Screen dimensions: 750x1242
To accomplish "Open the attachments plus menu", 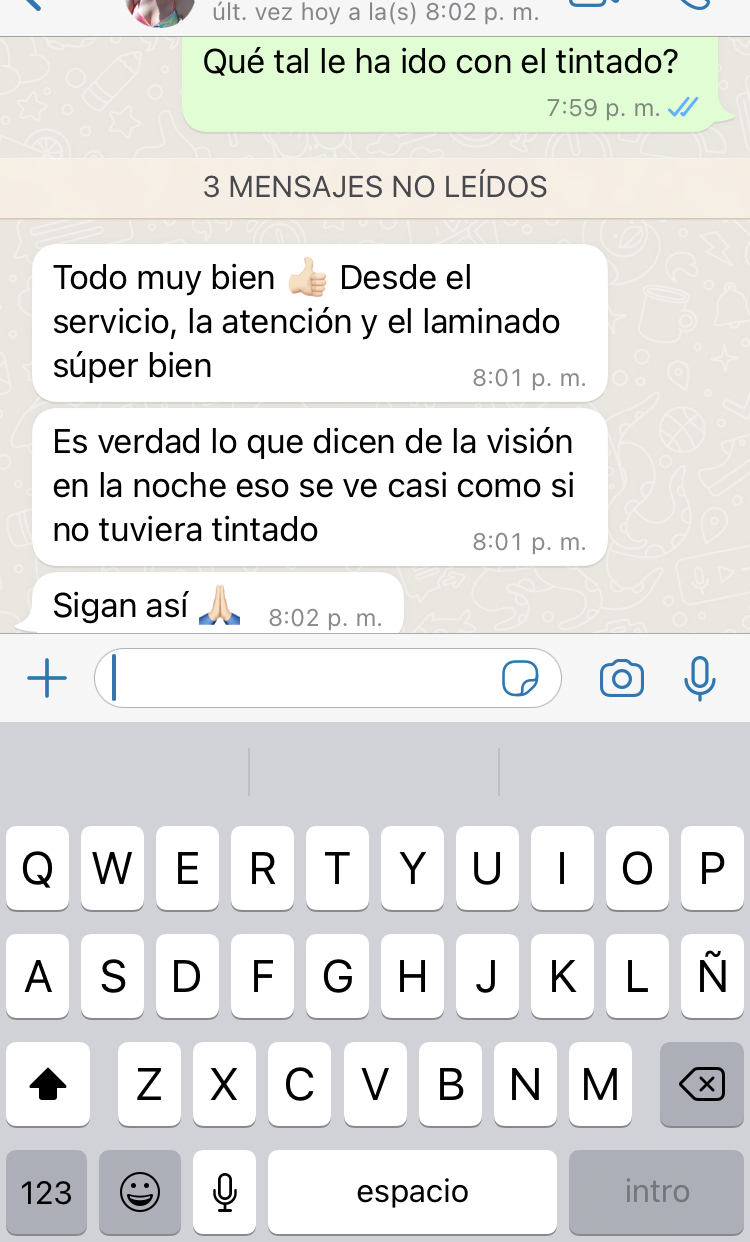I will 46,680.
